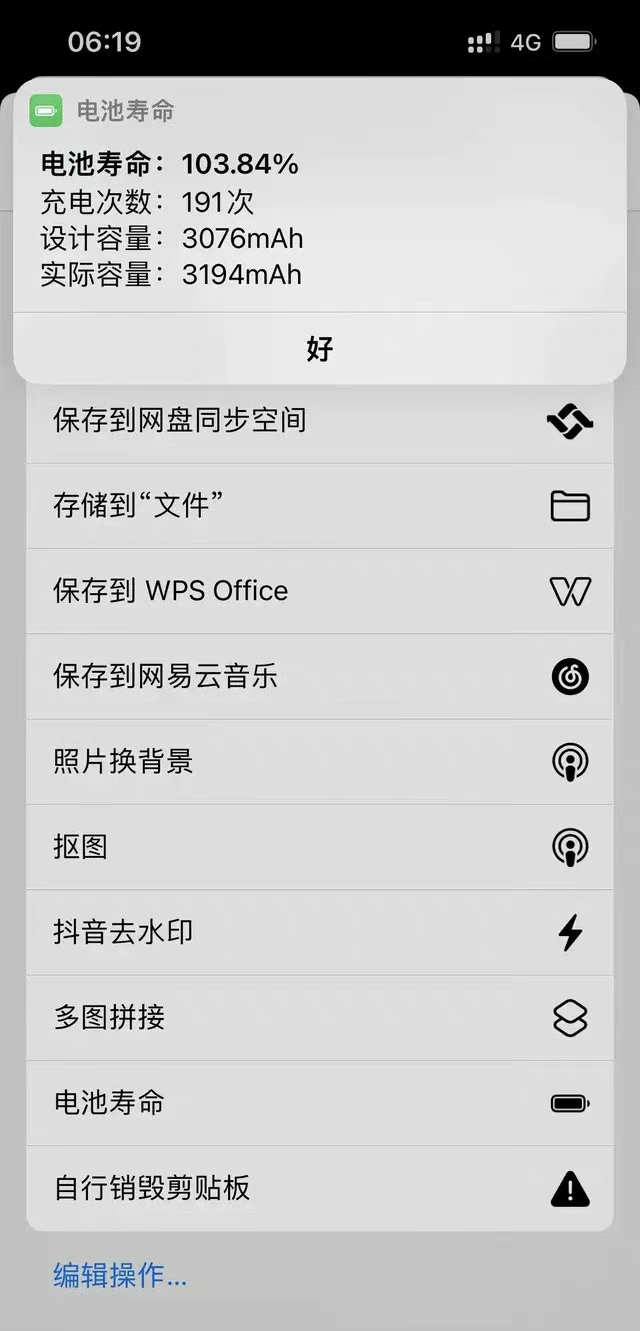Run the 电池寿命 shortcut row

[x=320, y=1103]
